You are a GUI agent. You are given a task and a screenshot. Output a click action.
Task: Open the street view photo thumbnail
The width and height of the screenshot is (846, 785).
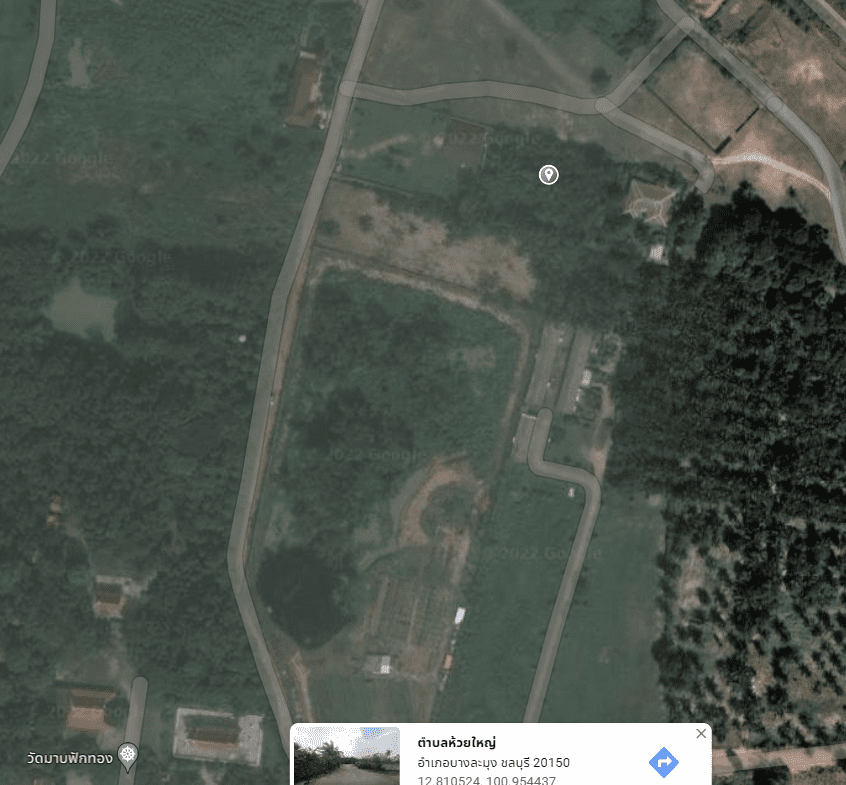[346, 757]
